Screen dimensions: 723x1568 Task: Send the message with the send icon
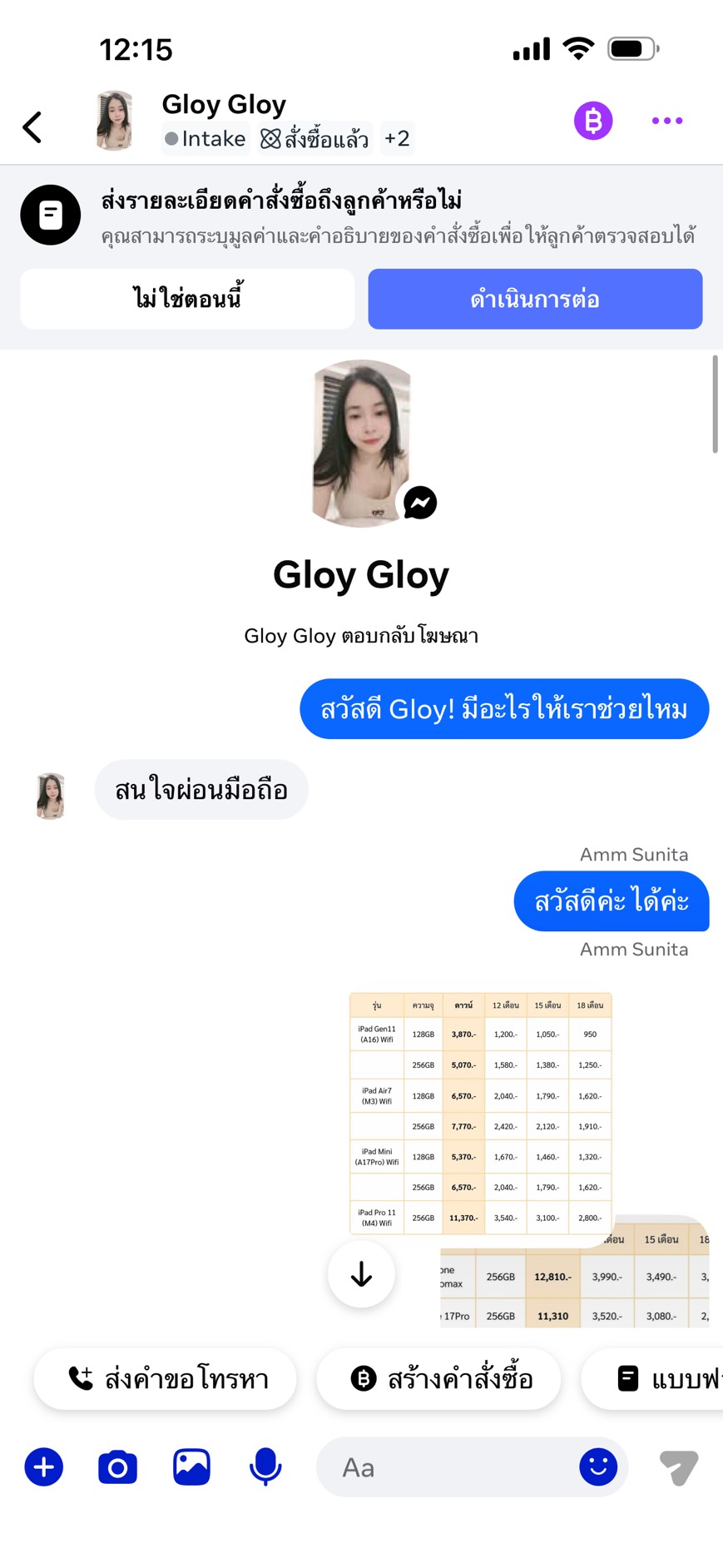[678, 1466]
